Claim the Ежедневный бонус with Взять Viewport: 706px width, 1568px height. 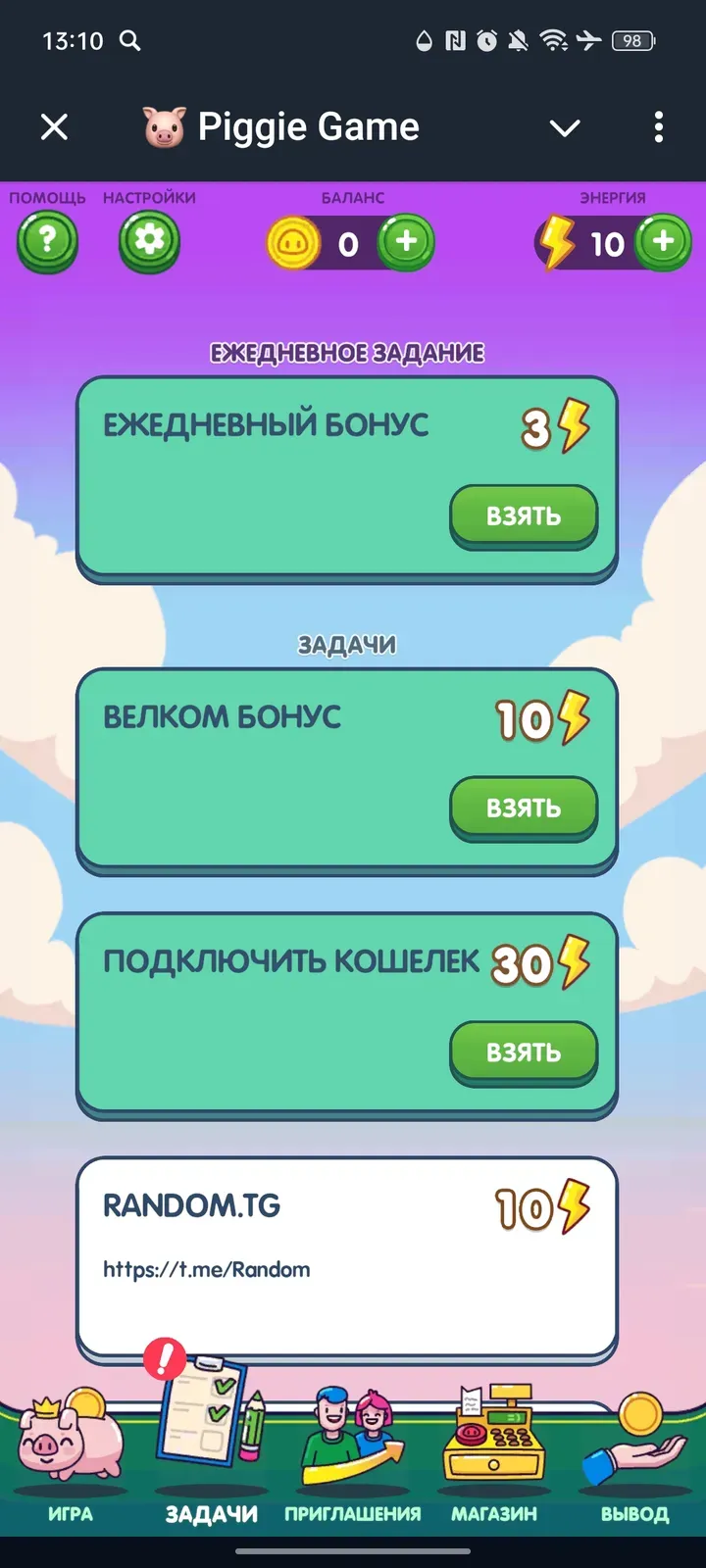524,516
